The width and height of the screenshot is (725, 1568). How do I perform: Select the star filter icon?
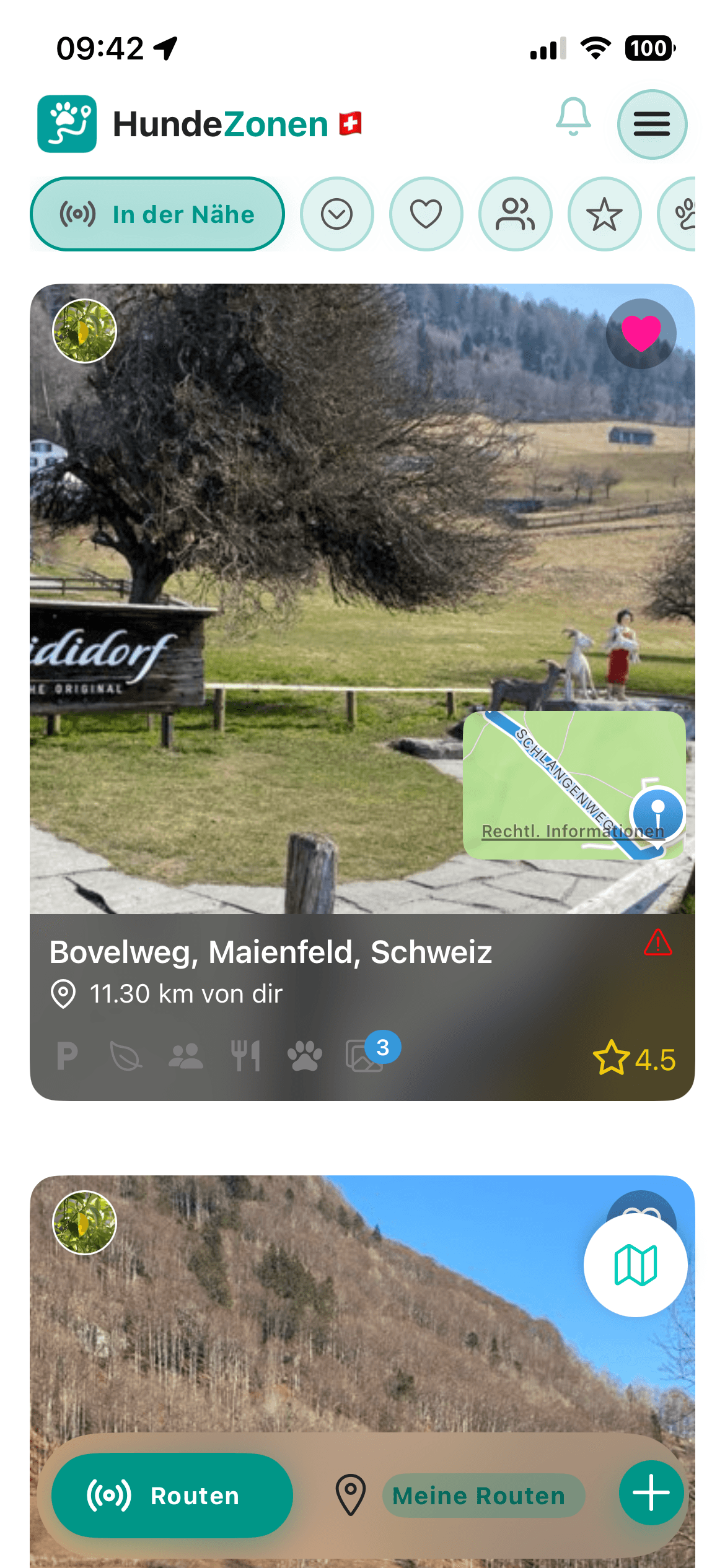[605, 214]
